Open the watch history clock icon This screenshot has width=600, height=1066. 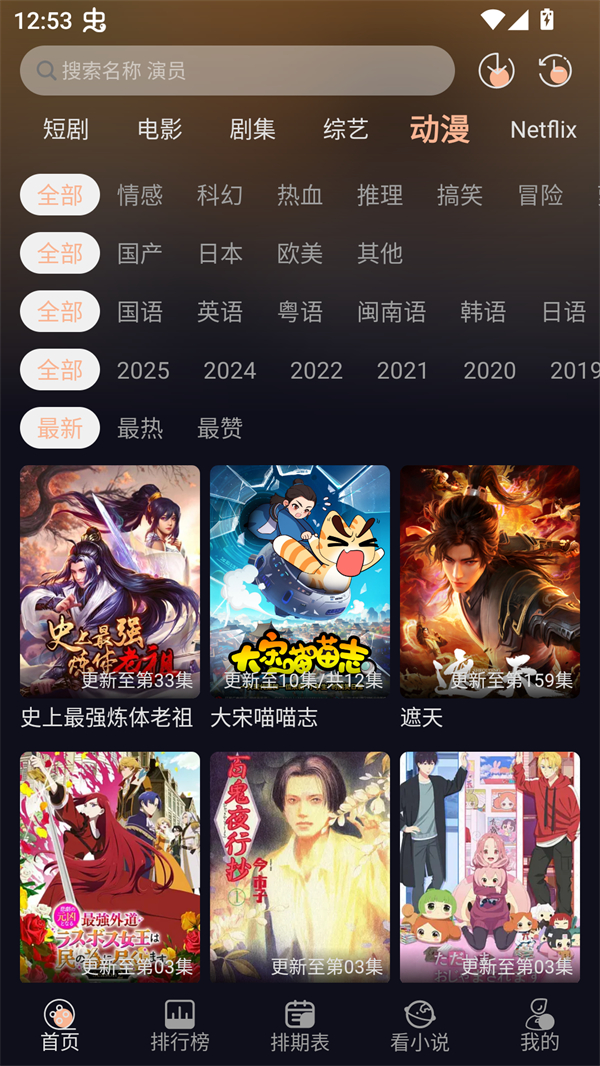(x=554, y=70)
